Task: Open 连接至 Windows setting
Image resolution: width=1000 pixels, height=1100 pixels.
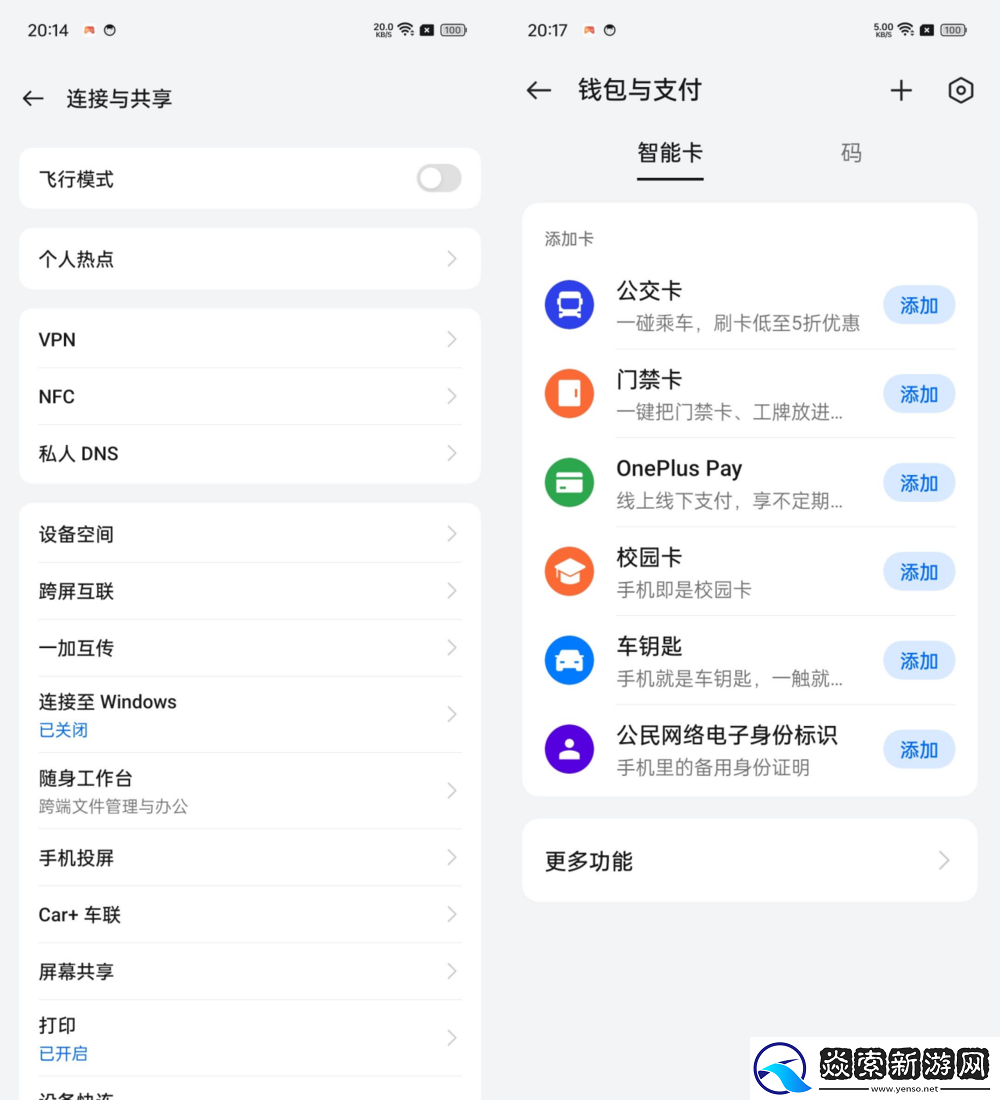Action: 250,714
